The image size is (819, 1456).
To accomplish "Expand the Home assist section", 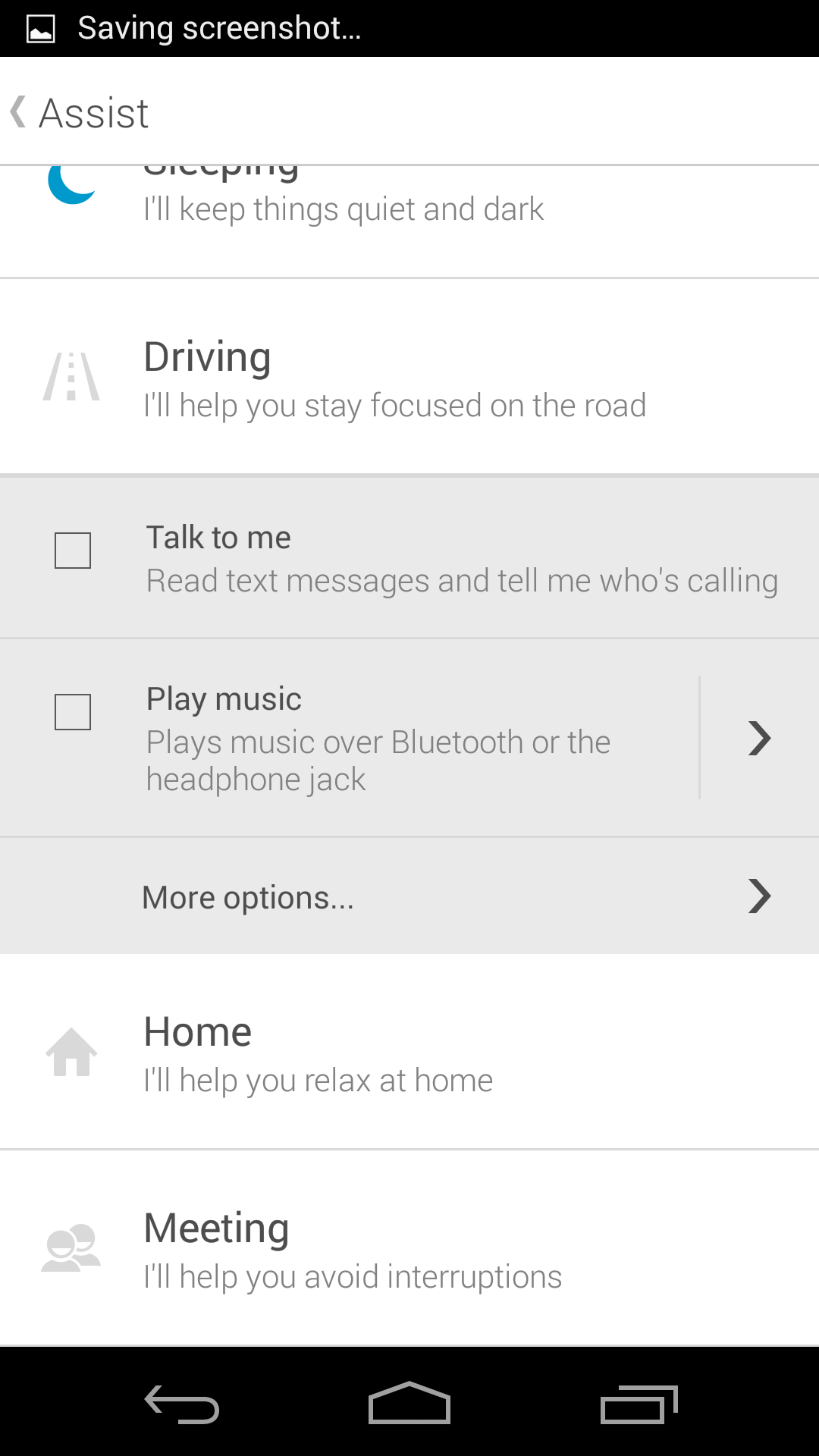I will click(x=409, y=1053).
